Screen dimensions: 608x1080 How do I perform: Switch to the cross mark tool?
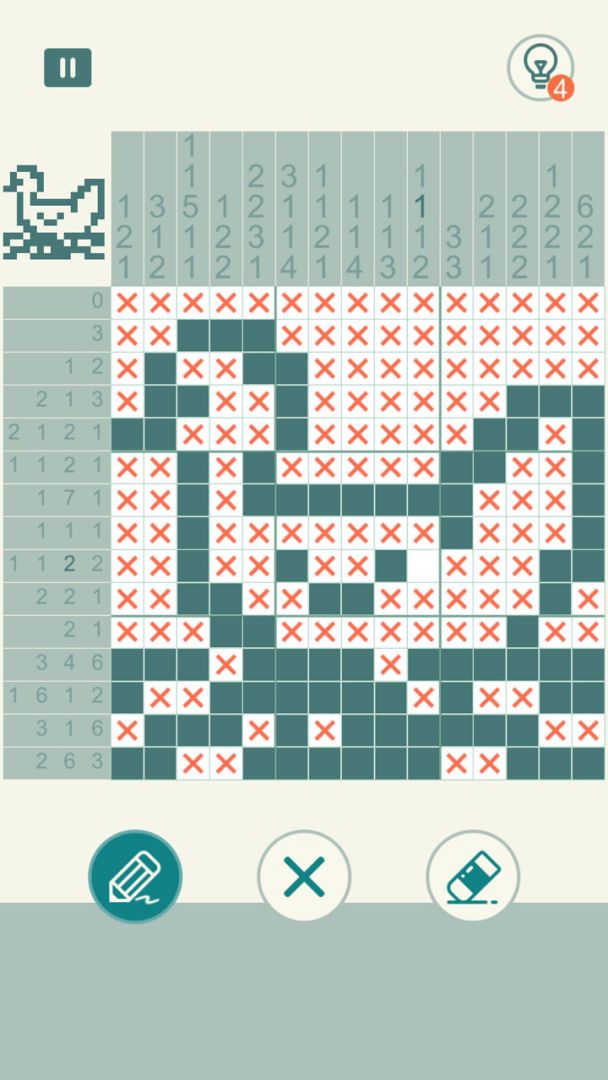click(x=304, y=876)
